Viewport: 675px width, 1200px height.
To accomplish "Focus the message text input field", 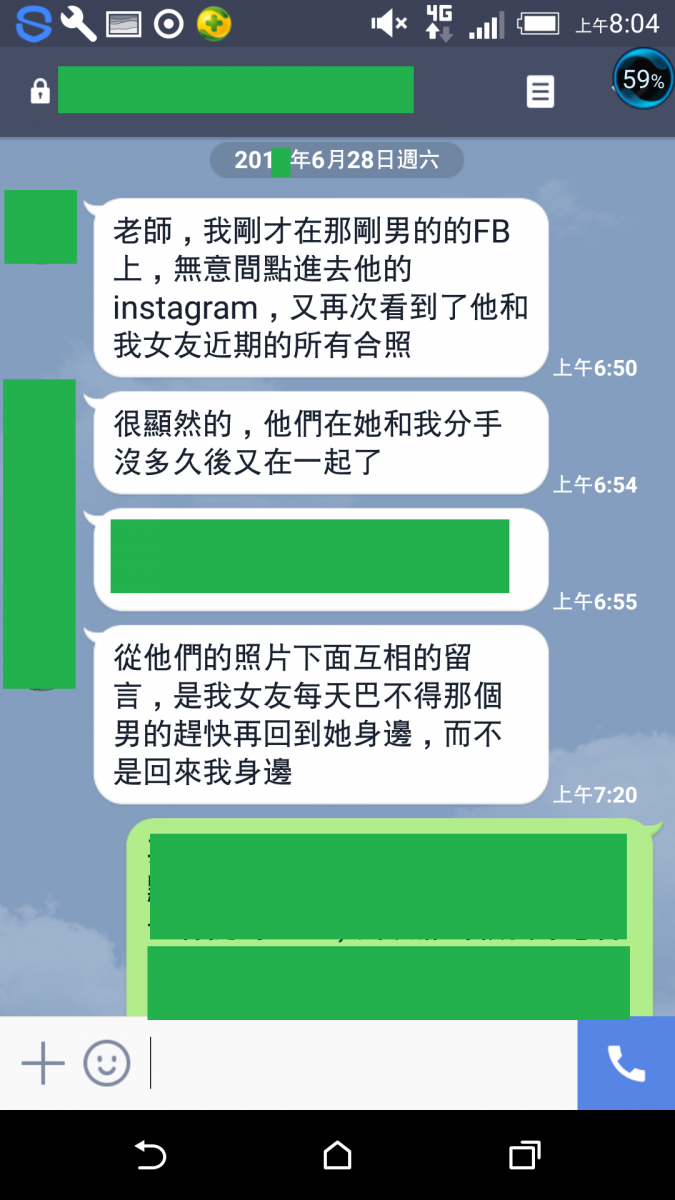I will (x=360, y=1064).
